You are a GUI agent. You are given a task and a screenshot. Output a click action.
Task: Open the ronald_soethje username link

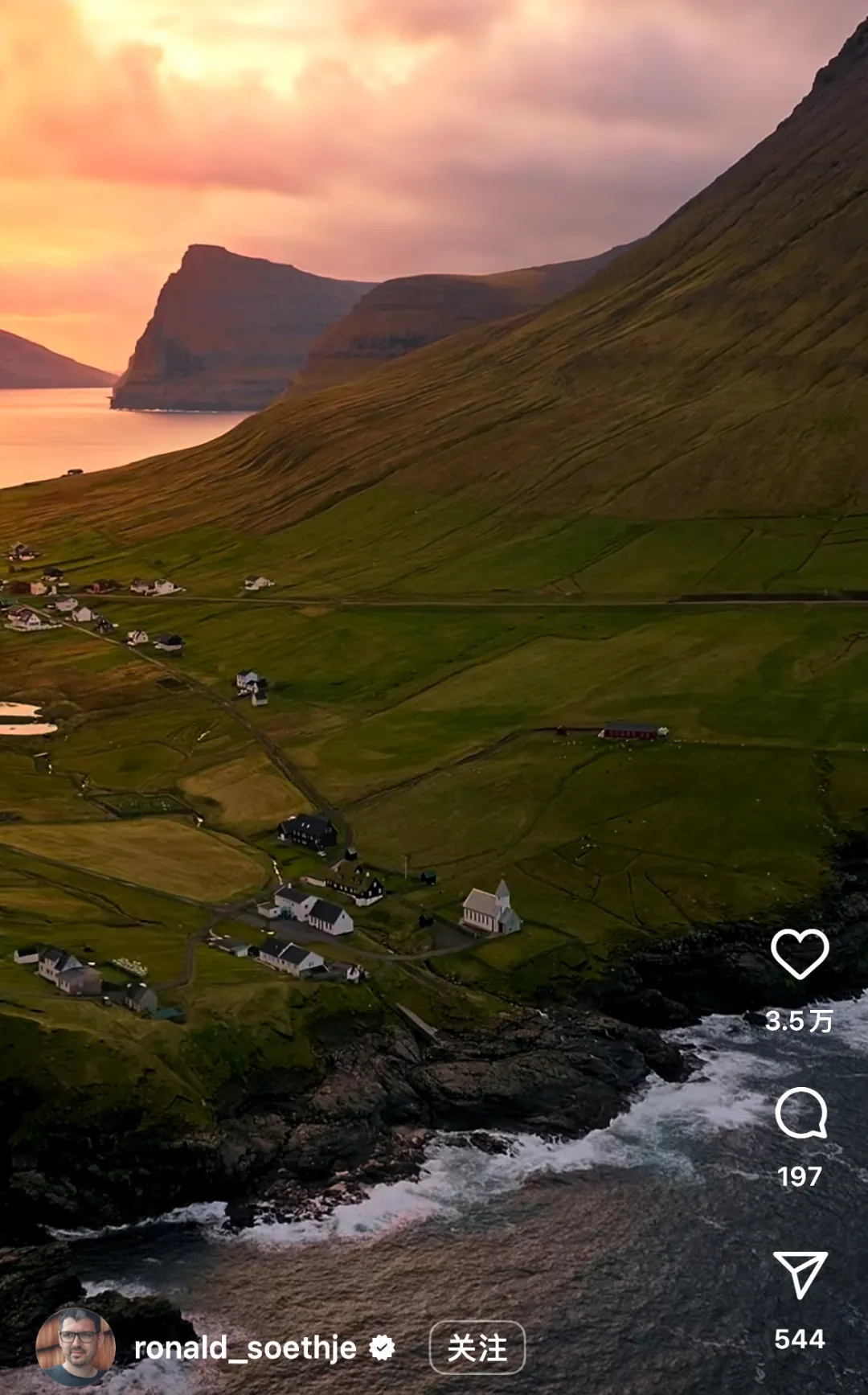(245, 1348)
